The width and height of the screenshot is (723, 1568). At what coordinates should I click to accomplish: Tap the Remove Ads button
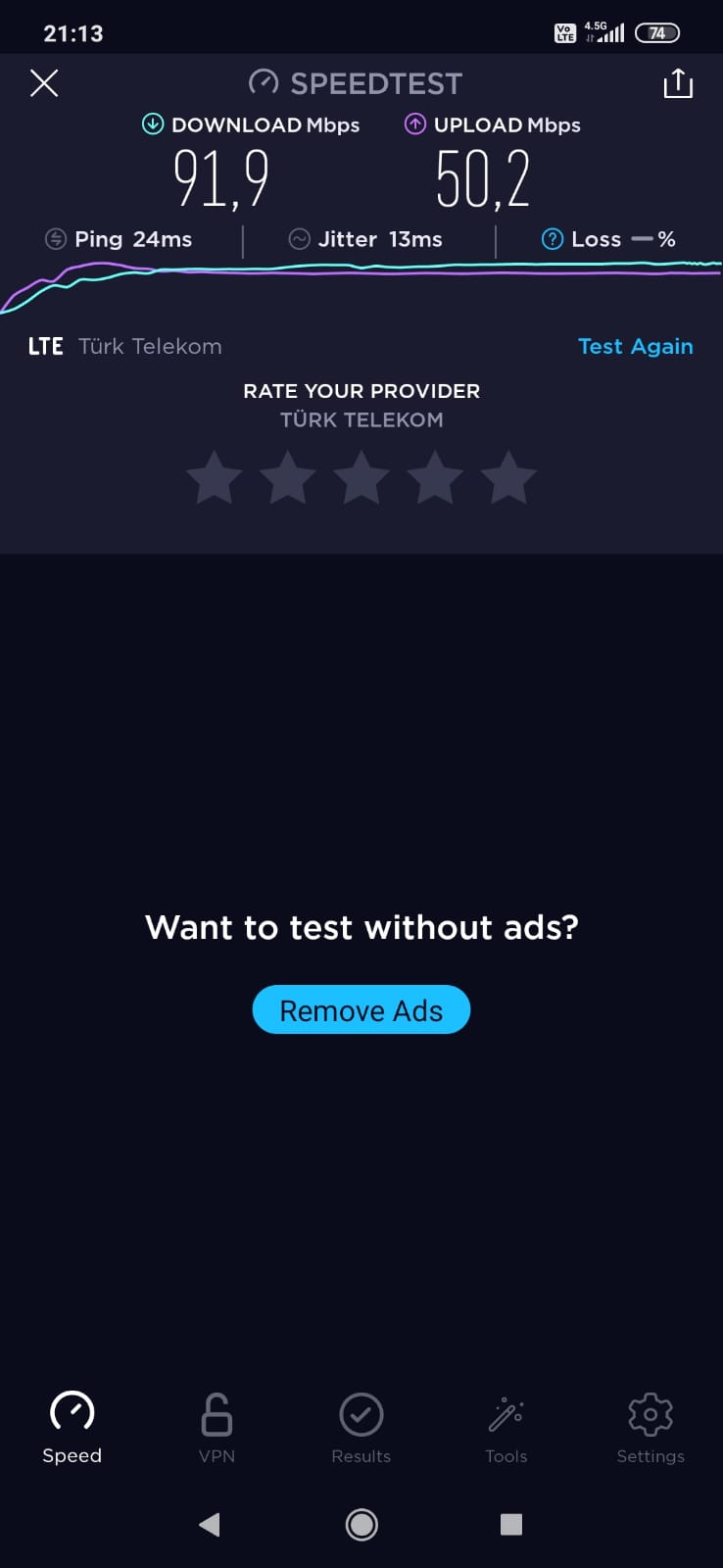(x=361, y=1009)
